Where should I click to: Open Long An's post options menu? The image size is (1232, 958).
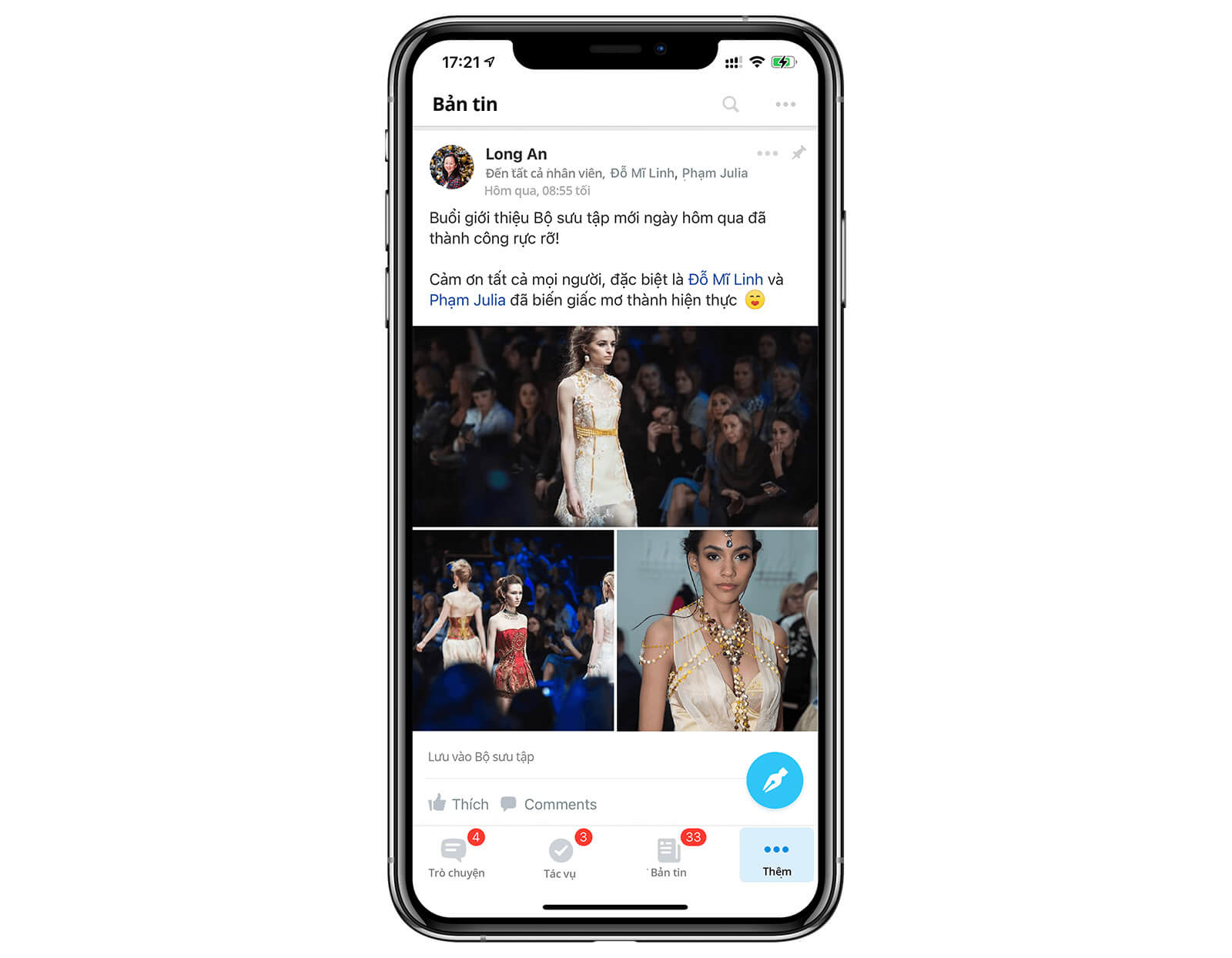pyautogui.click(x=767, y=153)
